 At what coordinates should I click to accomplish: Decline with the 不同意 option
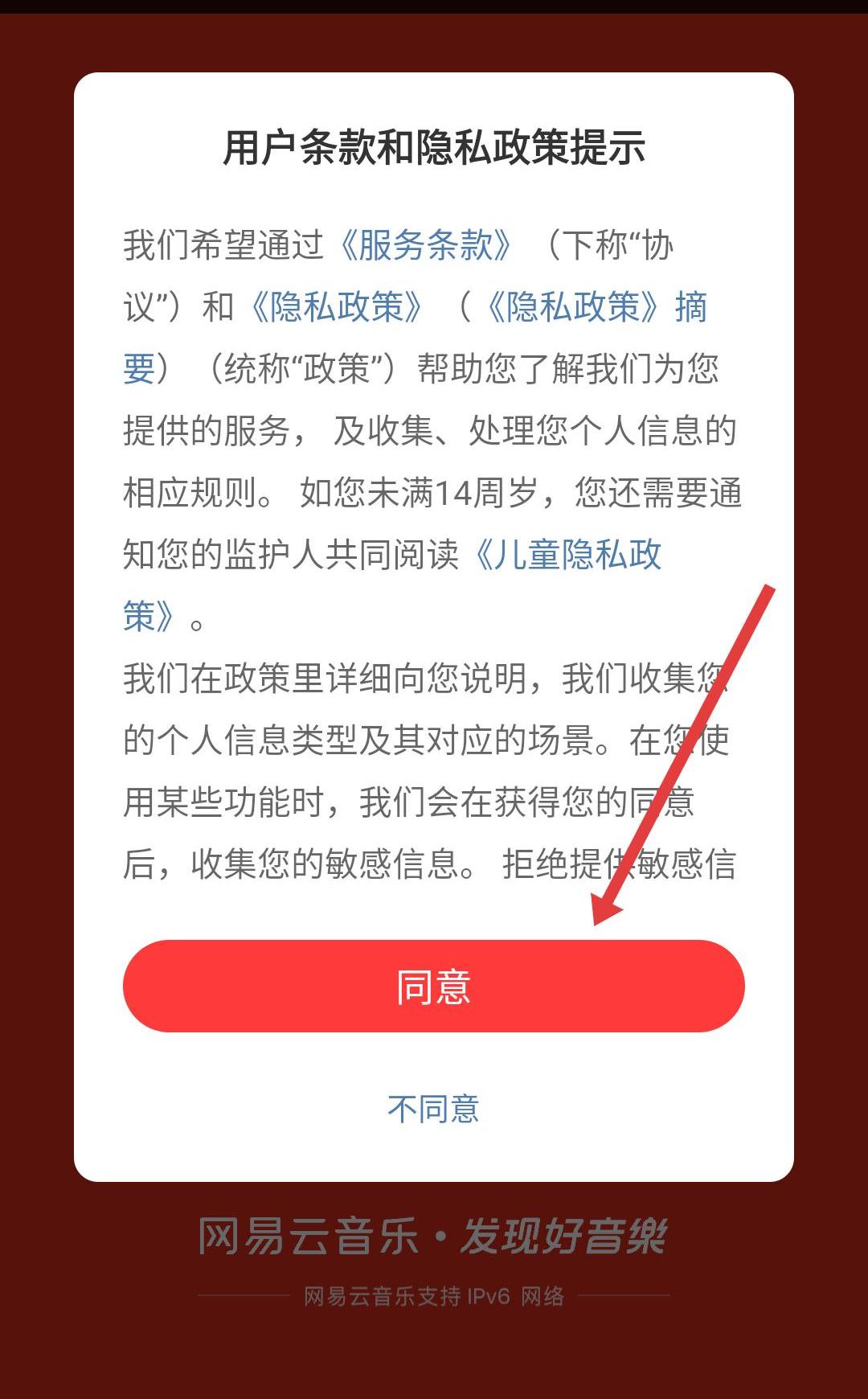(433, 1109)
